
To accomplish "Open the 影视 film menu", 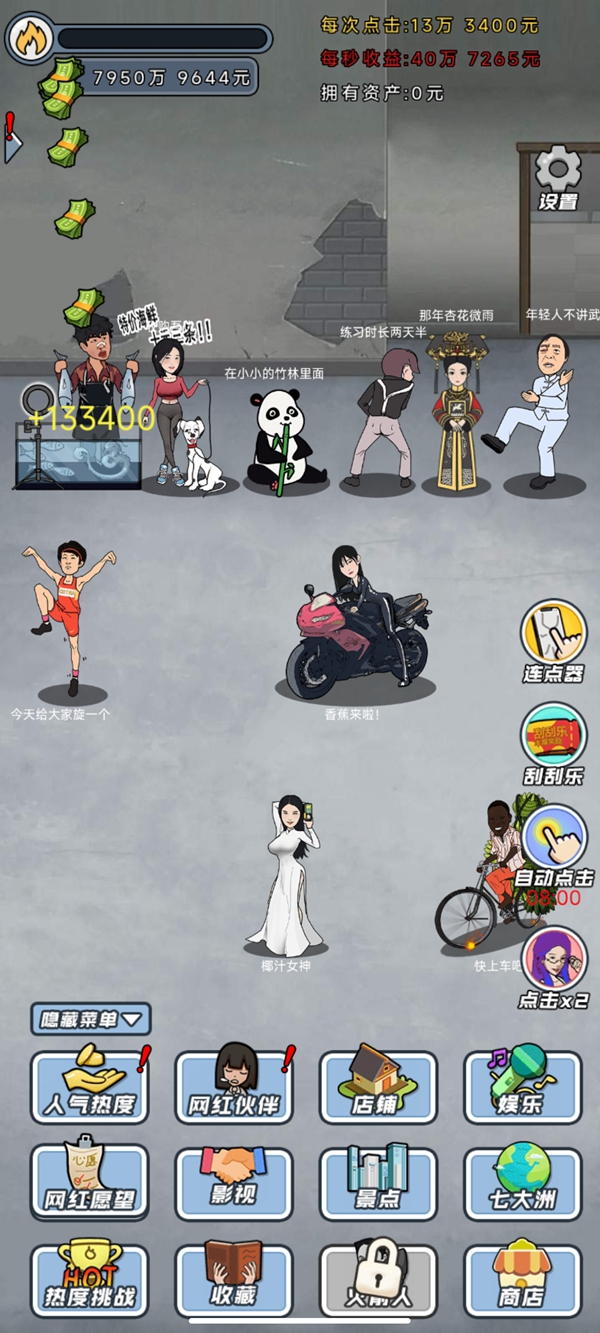I will tap(234, 1181).
